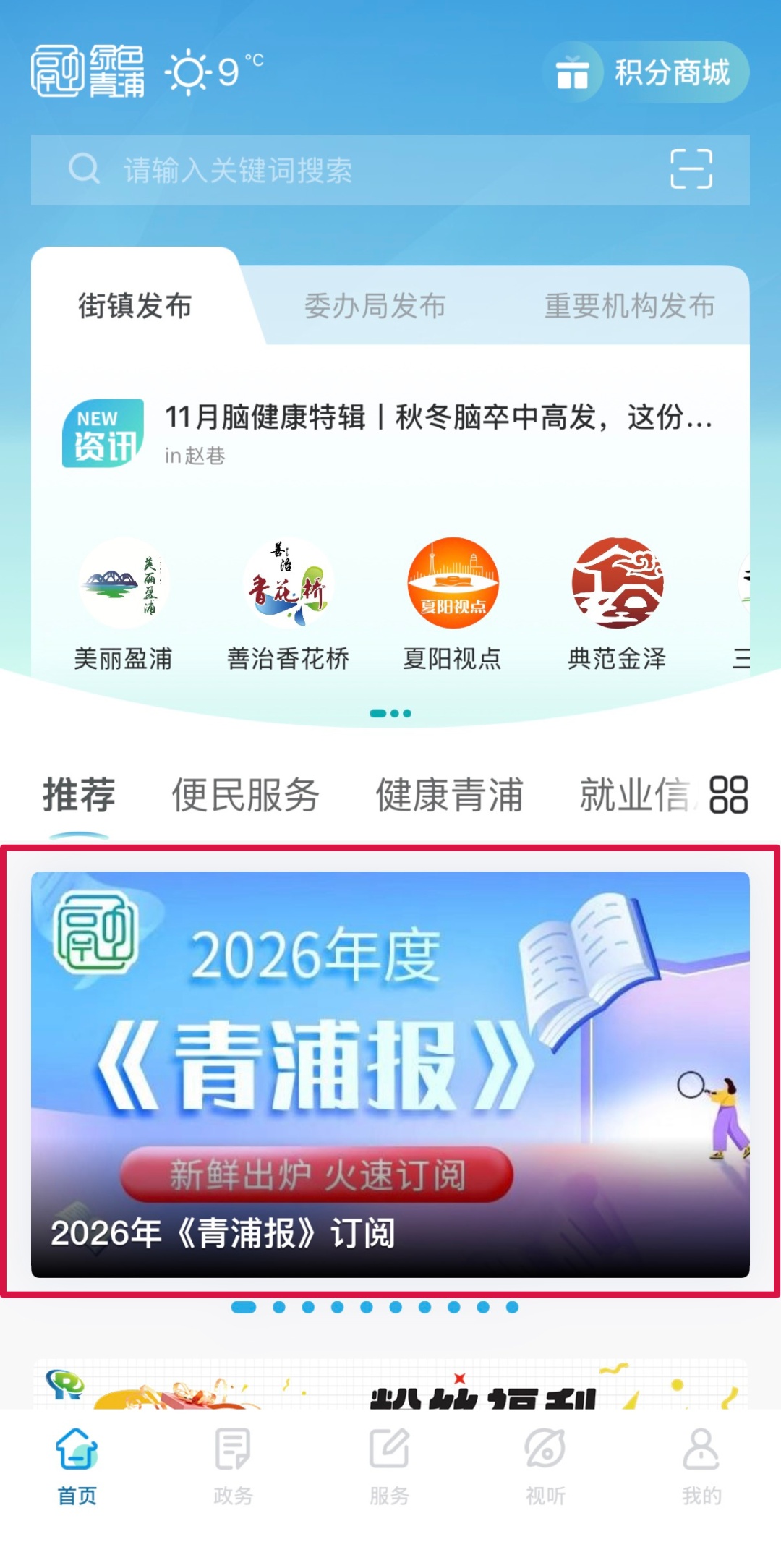Open the 11月脑健康特辑 news item
Screen dimensions: 781x1568
[x=438, y=418]
